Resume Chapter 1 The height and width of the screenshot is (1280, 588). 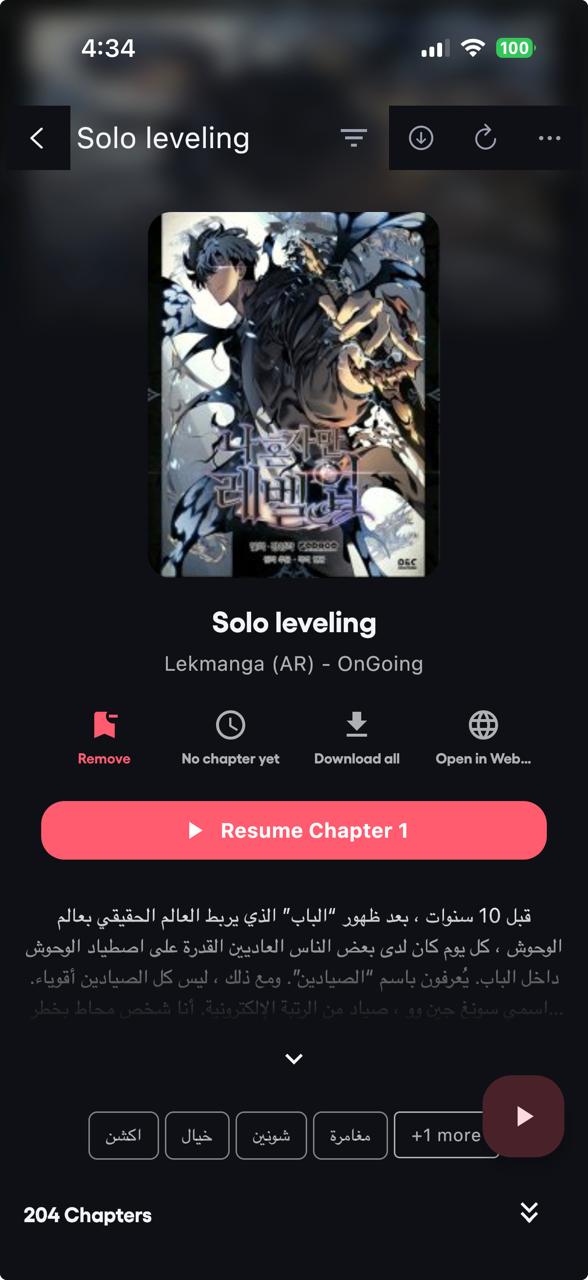coord(294,830)
